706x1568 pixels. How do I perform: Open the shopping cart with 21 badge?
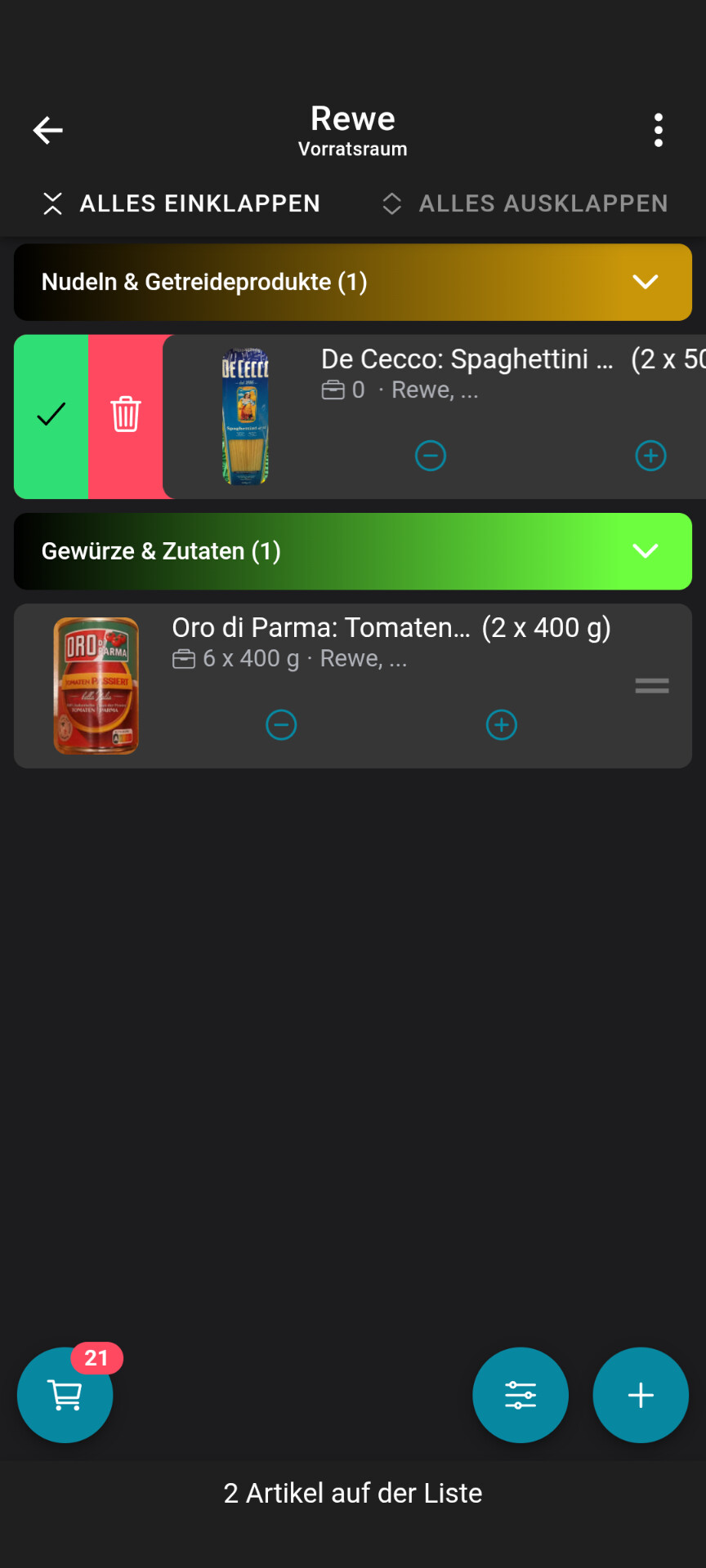(x=65, y=1395)
